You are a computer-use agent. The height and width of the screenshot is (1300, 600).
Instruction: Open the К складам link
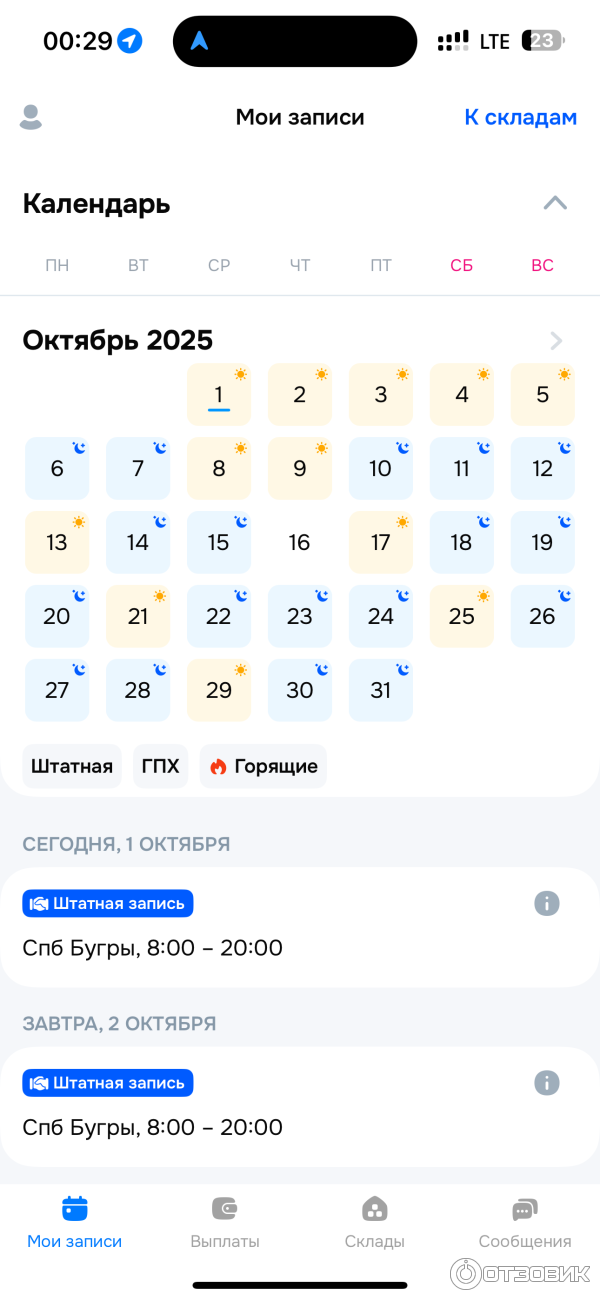(520, 117)
